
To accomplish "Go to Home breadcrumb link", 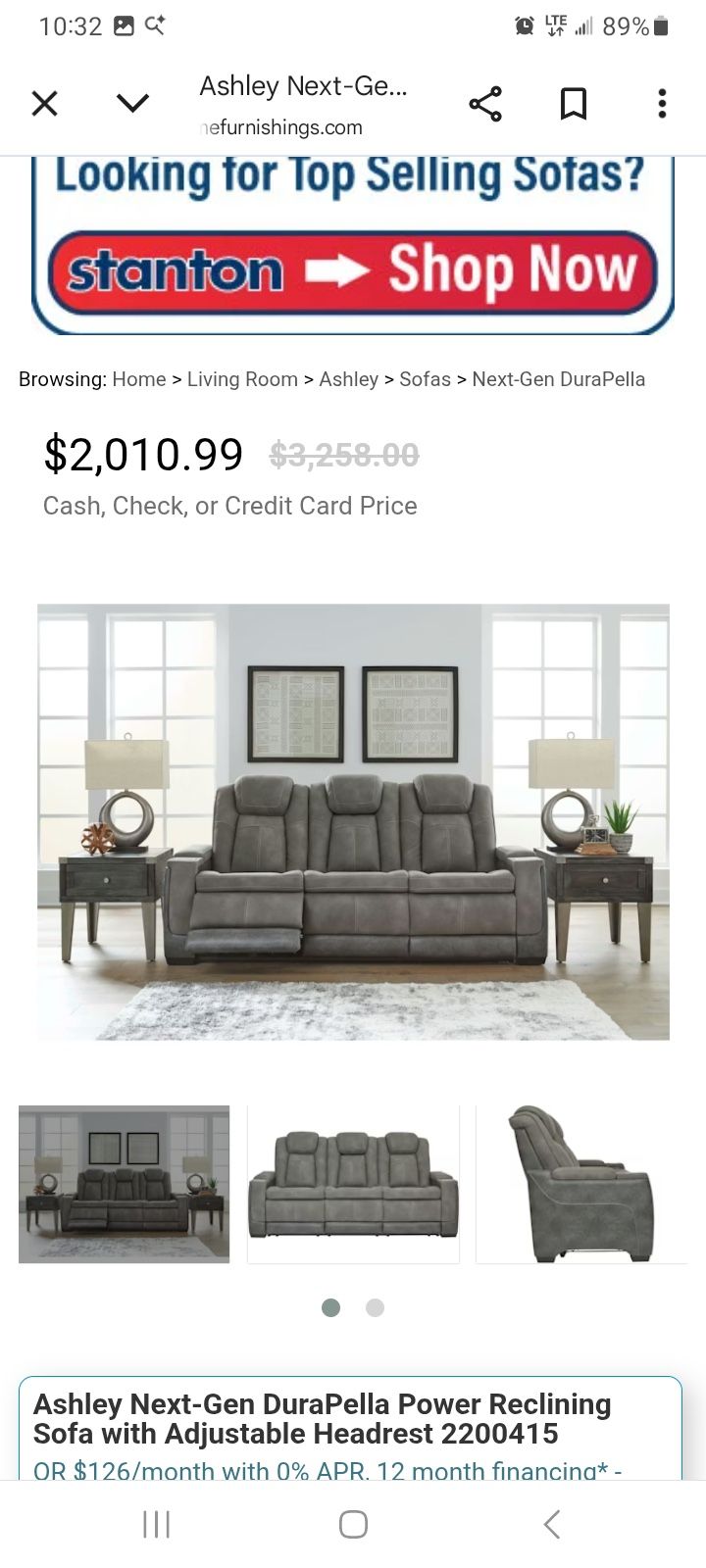I will (x=139, y=379).
